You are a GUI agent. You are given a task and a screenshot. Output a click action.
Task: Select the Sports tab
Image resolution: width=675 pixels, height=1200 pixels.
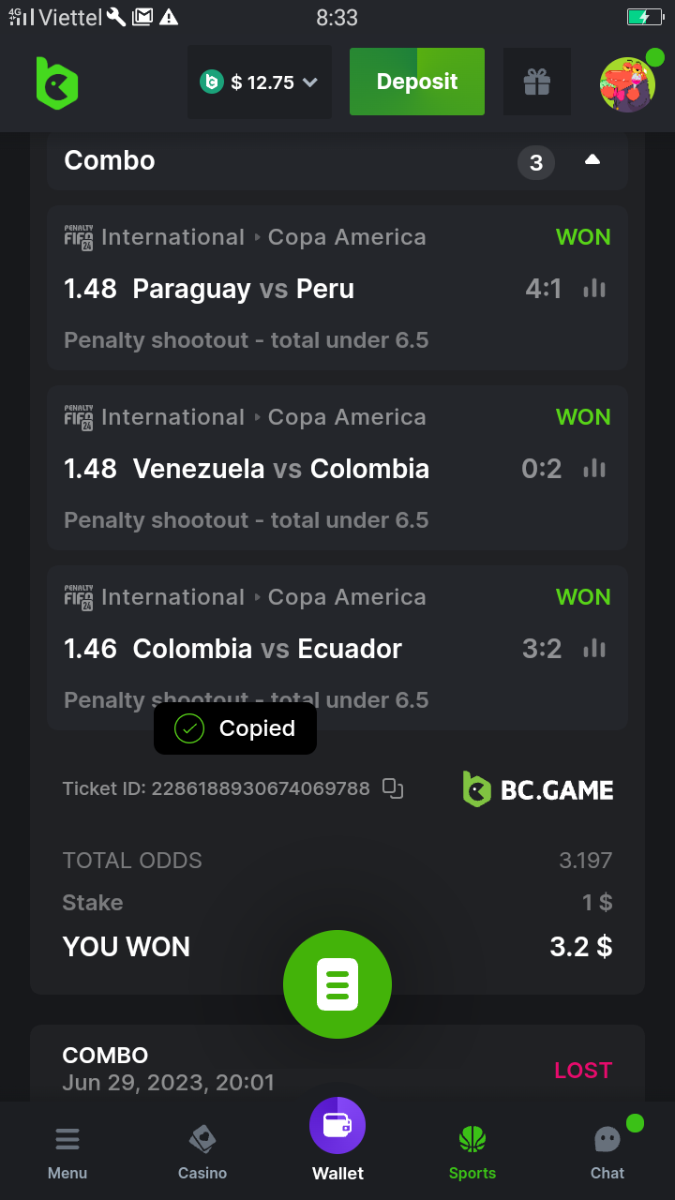[472, 1152]
